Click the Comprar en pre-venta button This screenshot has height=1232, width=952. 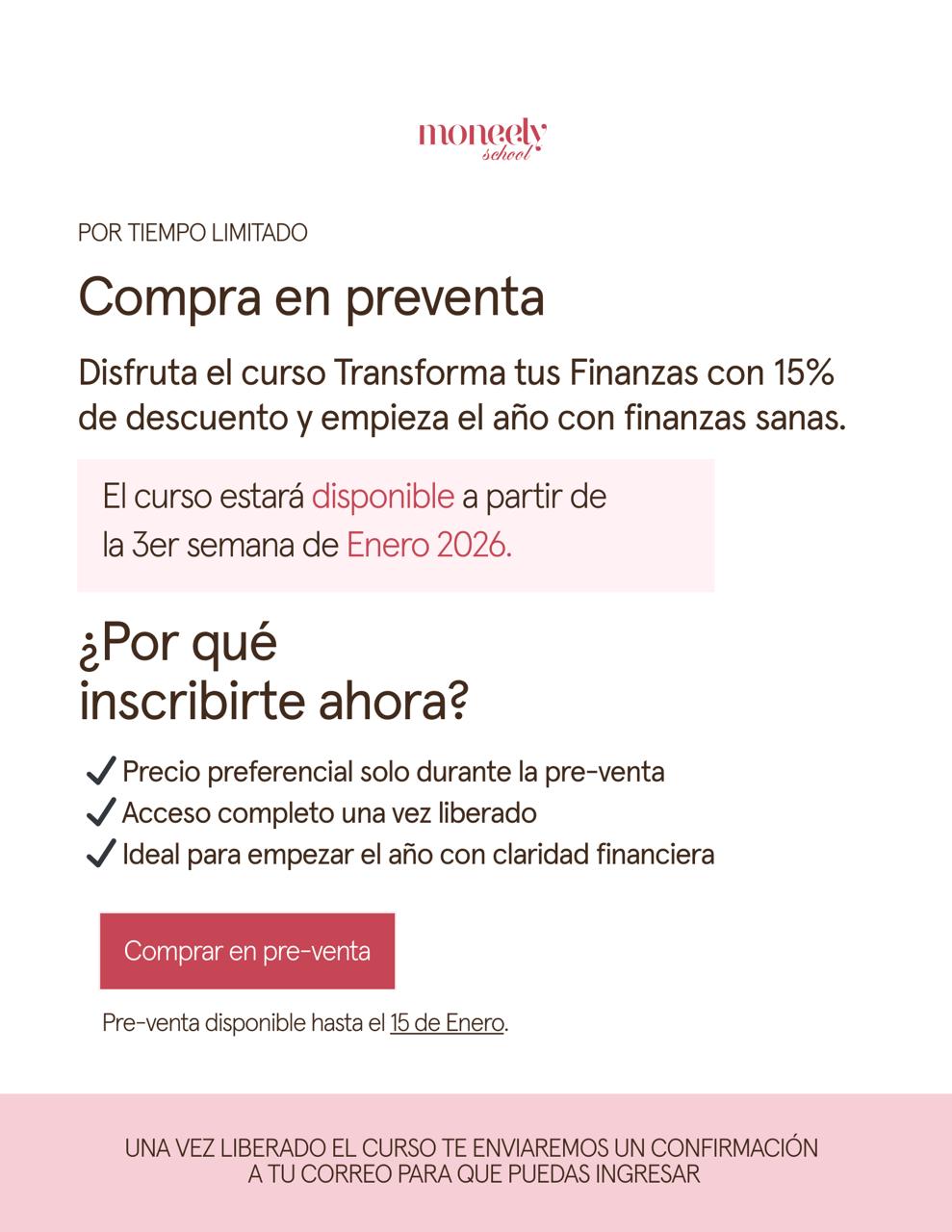coord(248,951)
